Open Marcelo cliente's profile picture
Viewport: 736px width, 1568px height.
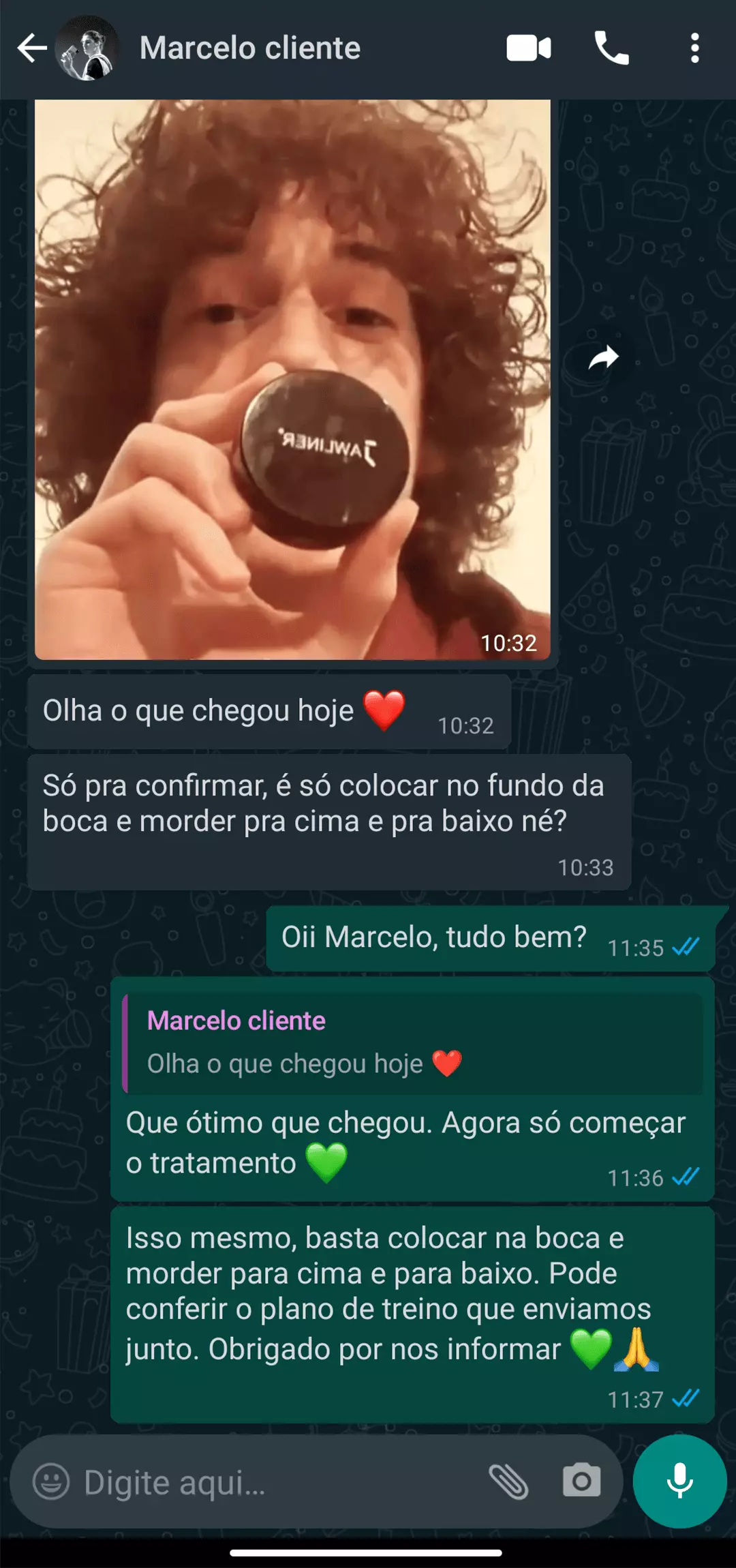click(x=87, y=48)
